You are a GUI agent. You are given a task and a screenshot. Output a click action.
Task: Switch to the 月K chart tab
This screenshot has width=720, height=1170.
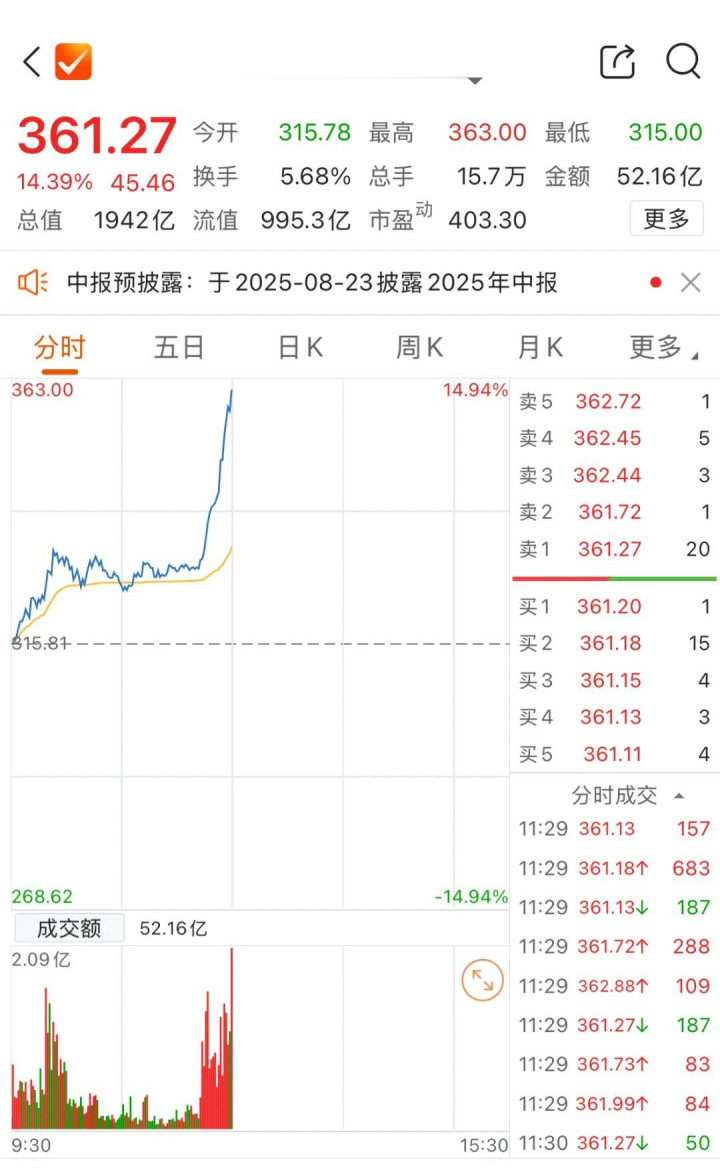point(540,348)
